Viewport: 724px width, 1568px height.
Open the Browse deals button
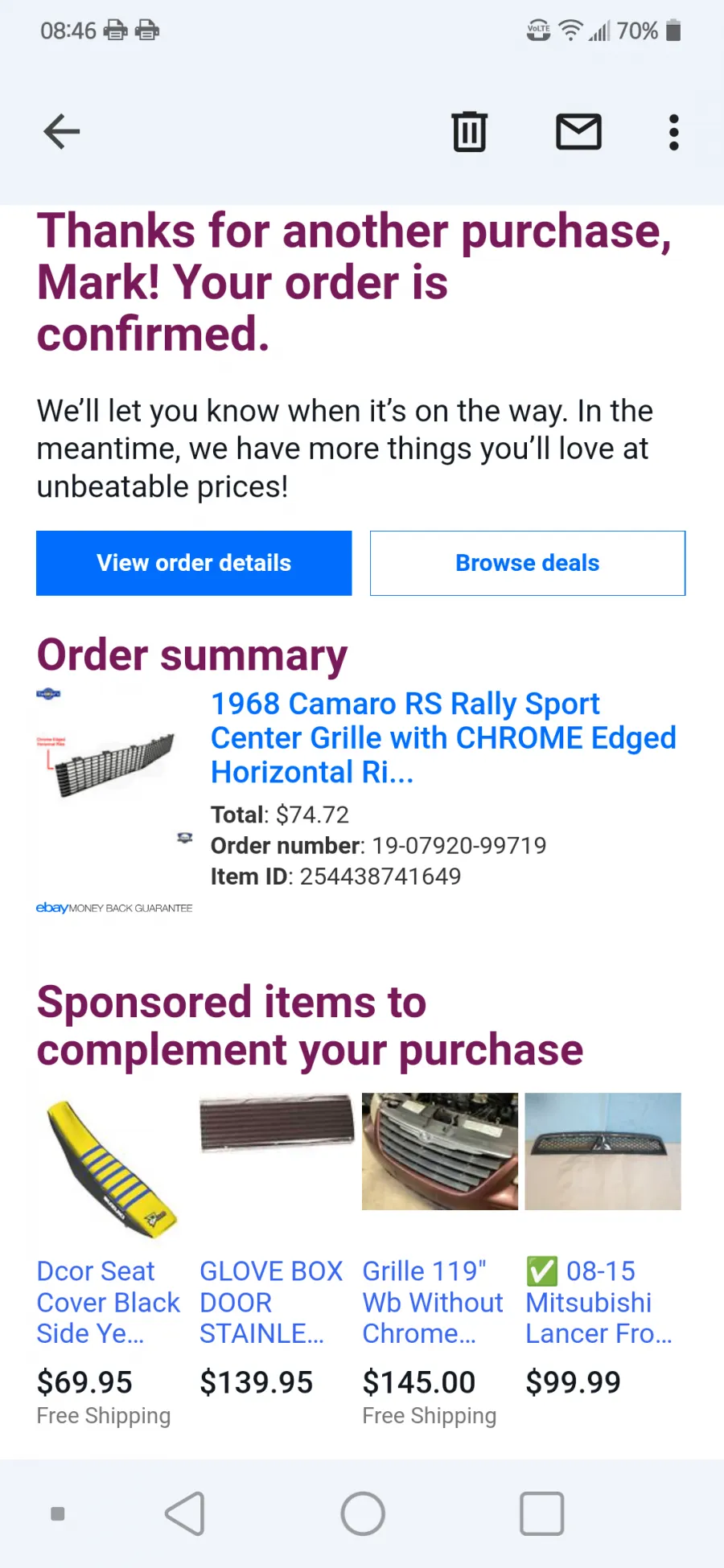527,563
